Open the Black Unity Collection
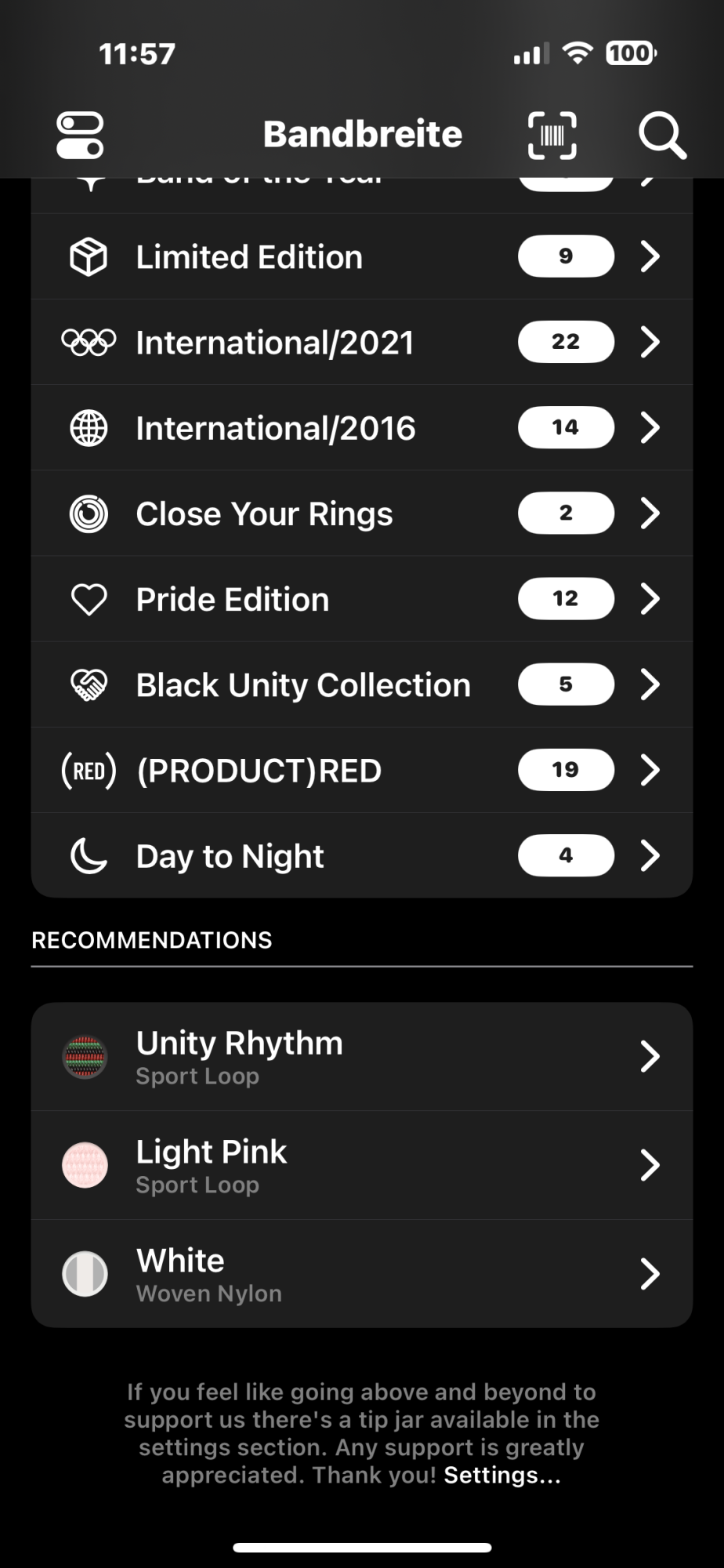724x1568 pixels. pos(361,684)
